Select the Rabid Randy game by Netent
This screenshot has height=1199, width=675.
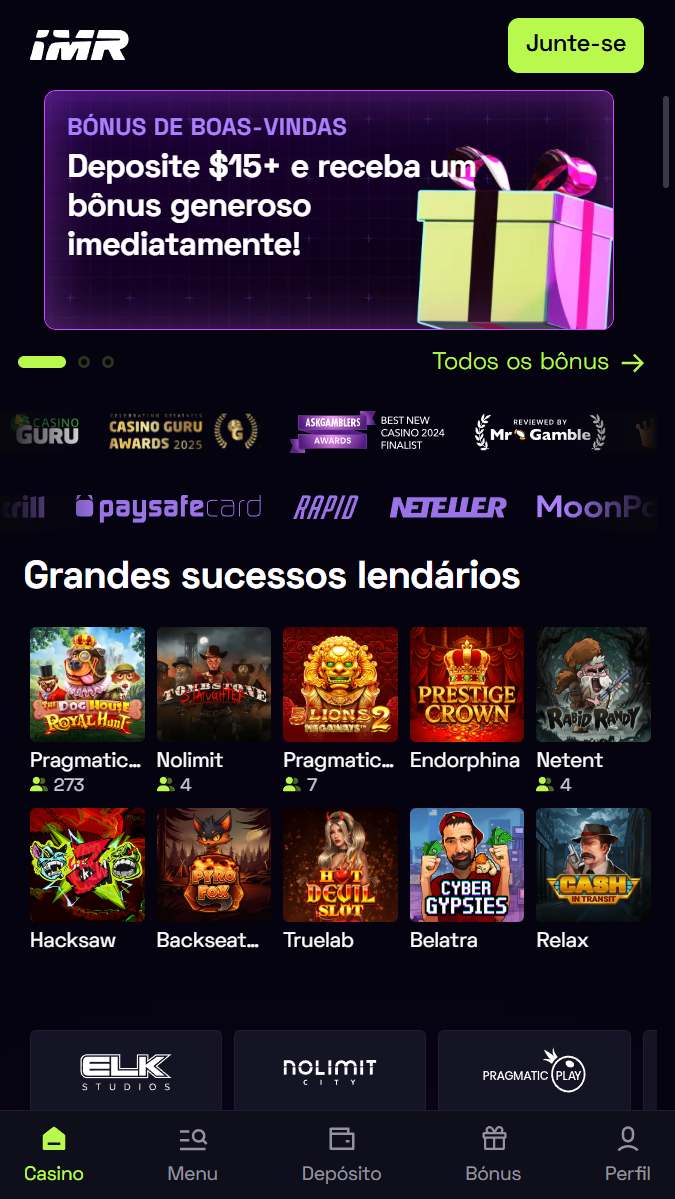pos(593,684)
